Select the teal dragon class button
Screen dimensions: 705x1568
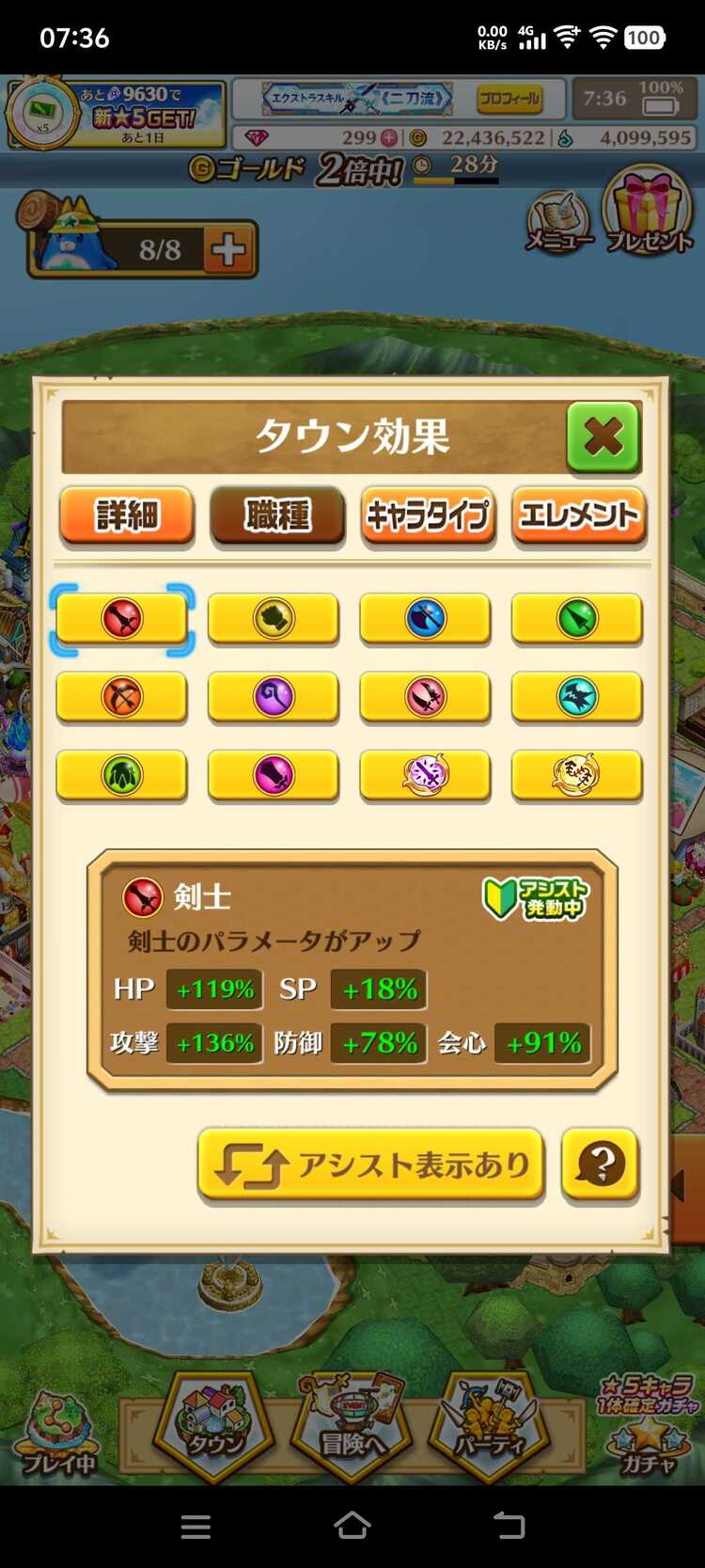pos(576,697)
